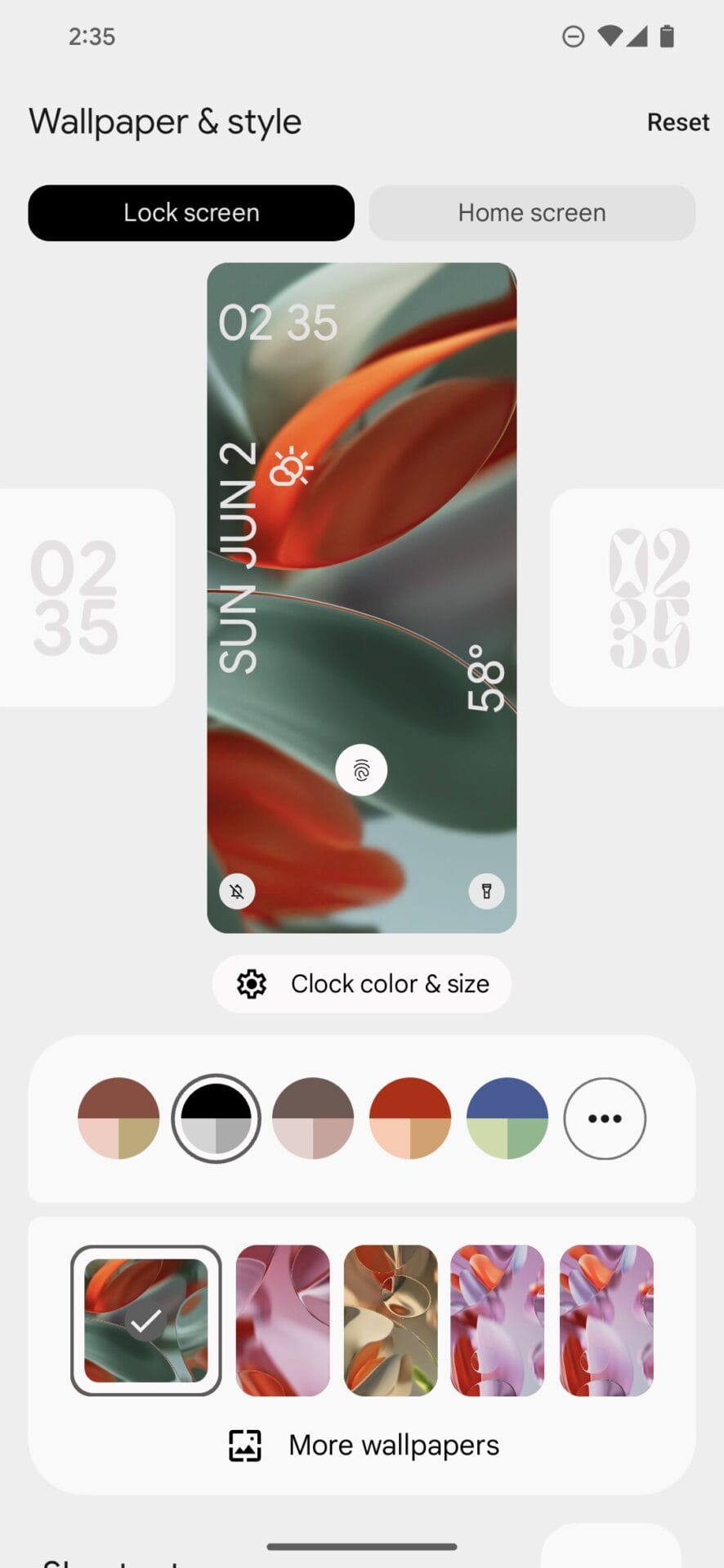724x1568 pixels.
Task: Tap Reset in the top right
Action: pos(677,122)
